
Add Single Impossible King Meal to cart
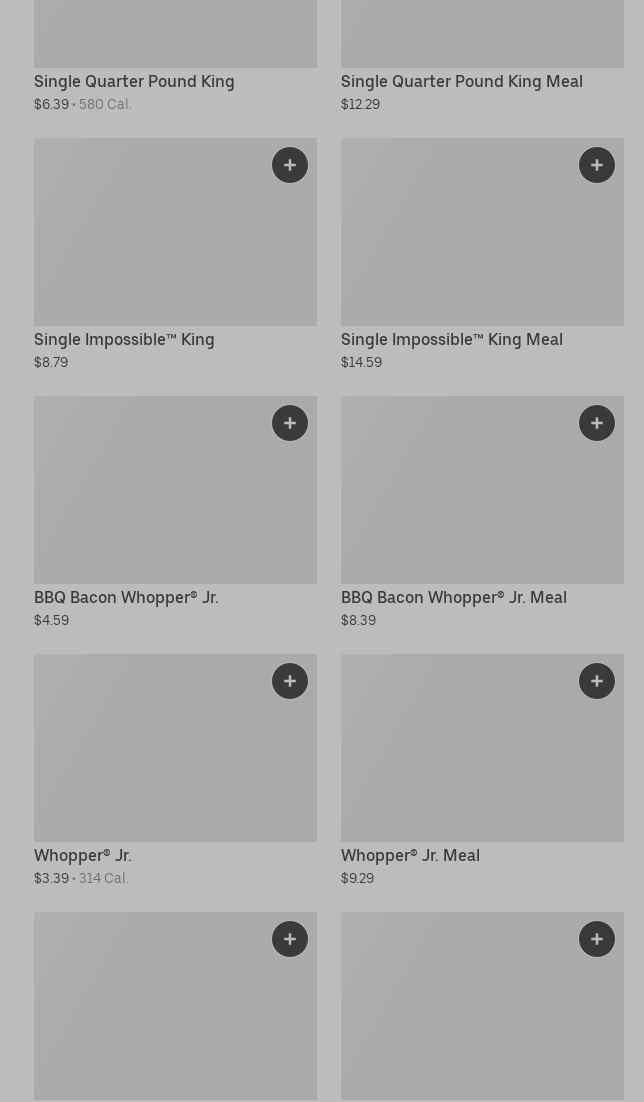[x=597, y=165]
